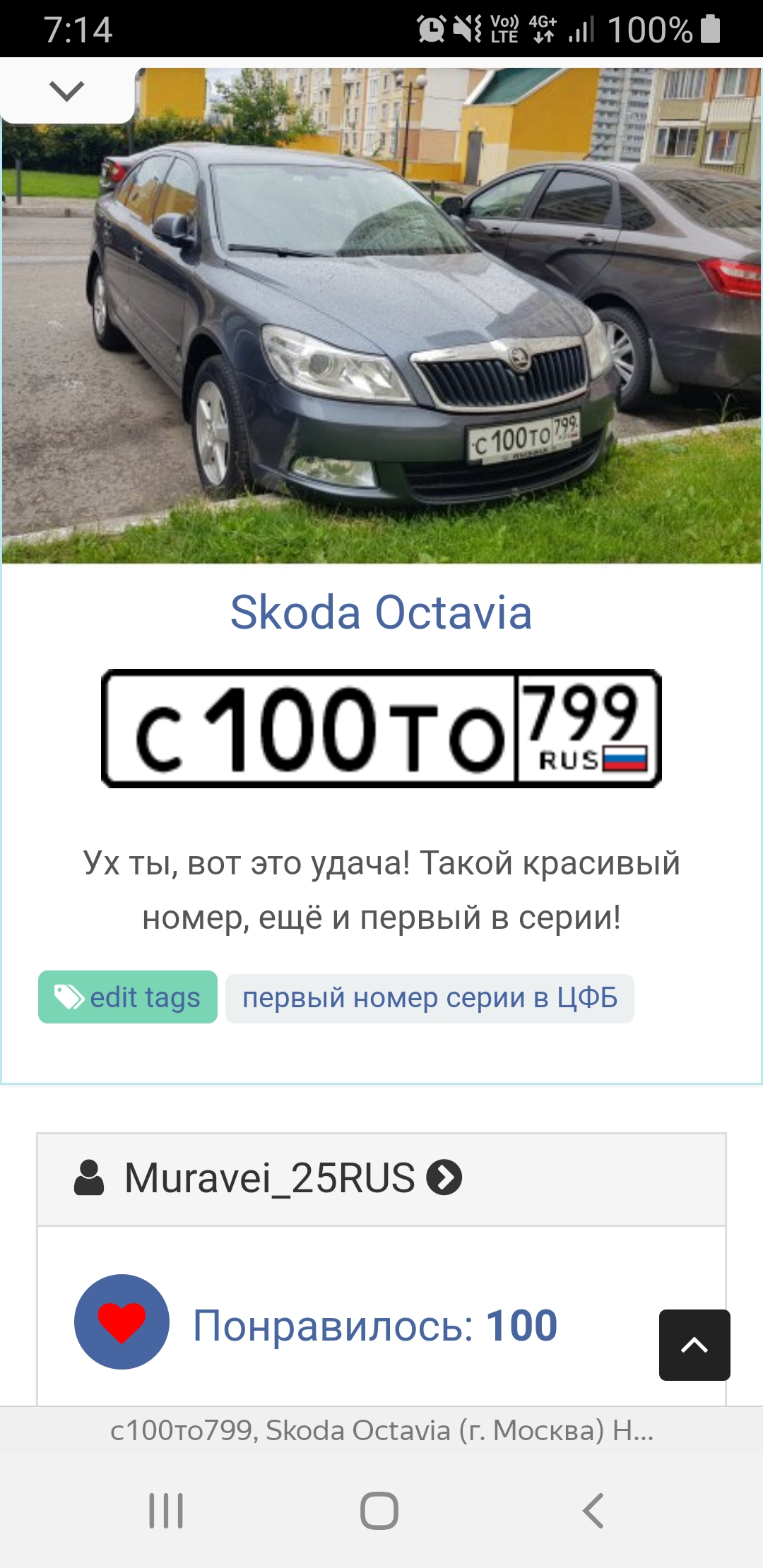The image size is (763, 1568).
Task: Open recent apps from the navigation bar
Action: coord(167,1511)
